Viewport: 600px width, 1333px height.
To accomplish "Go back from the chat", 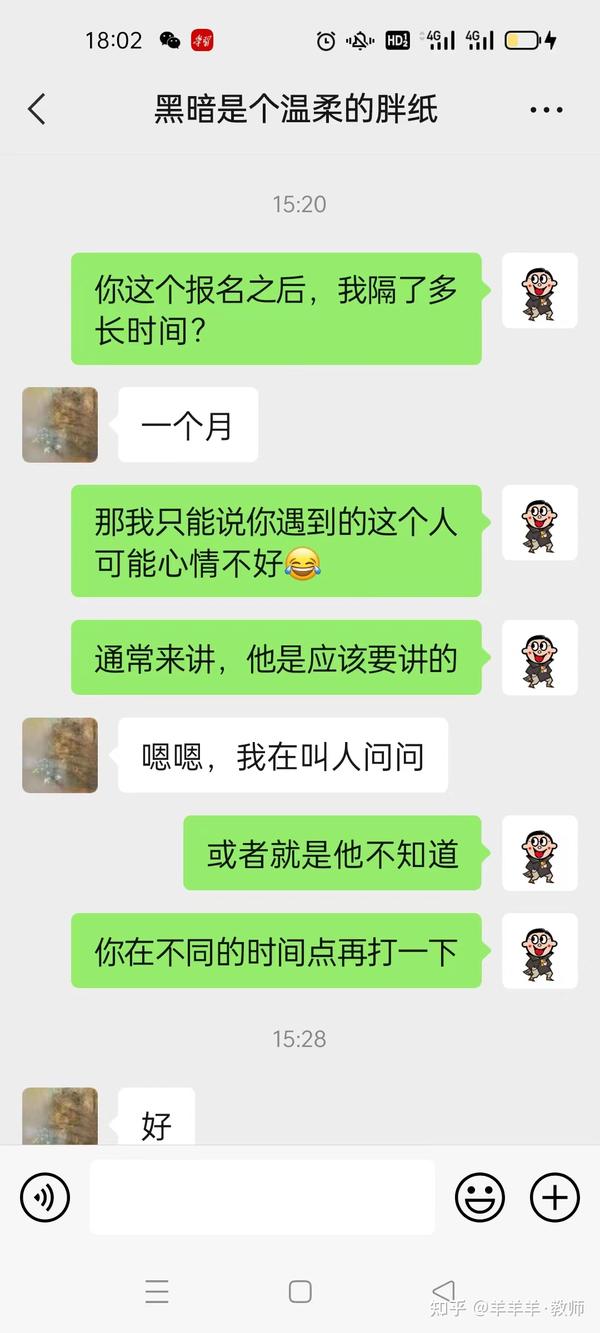I will [37, 109].
